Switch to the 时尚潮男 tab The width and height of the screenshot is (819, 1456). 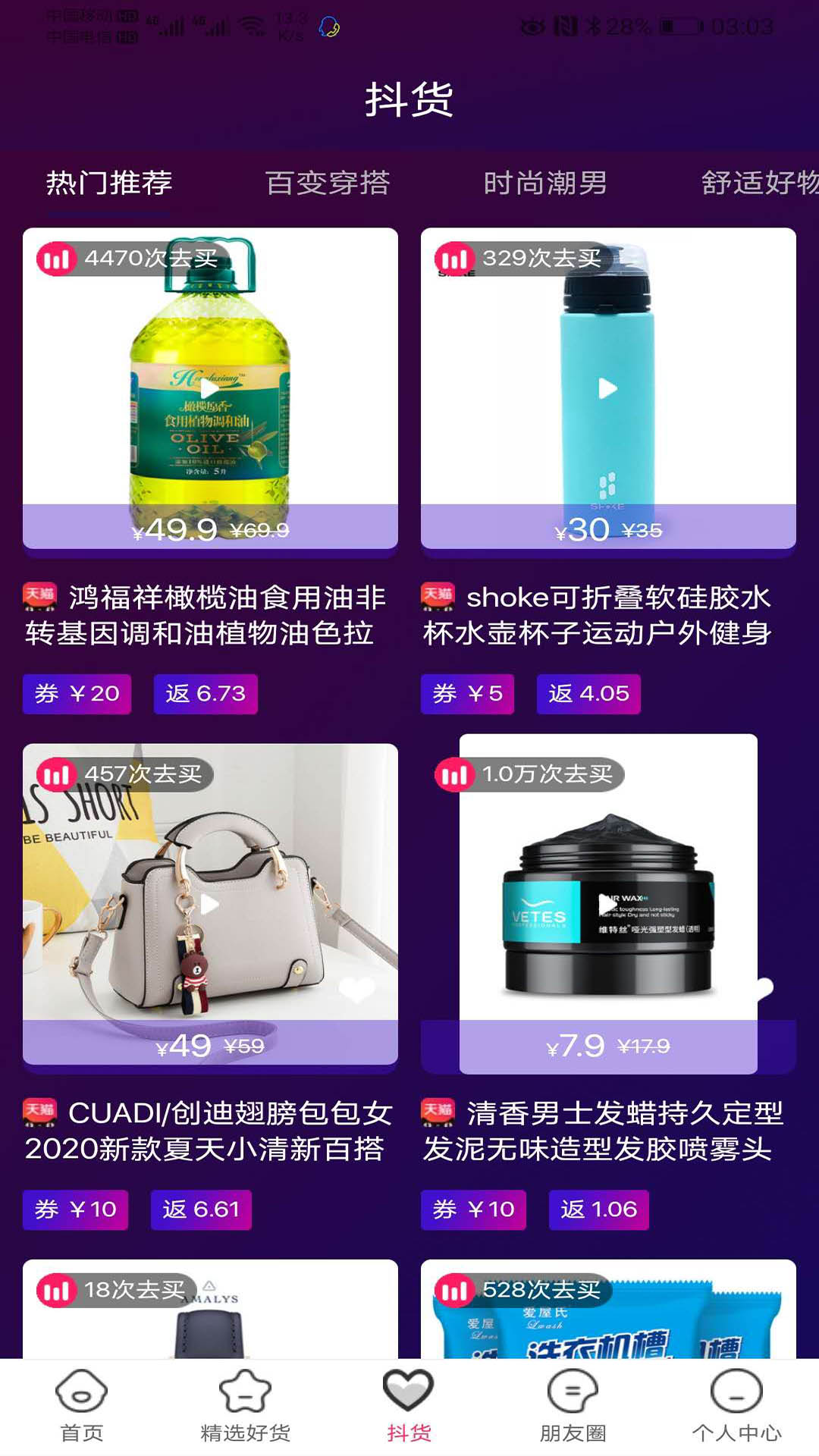[x=543, y=183]
